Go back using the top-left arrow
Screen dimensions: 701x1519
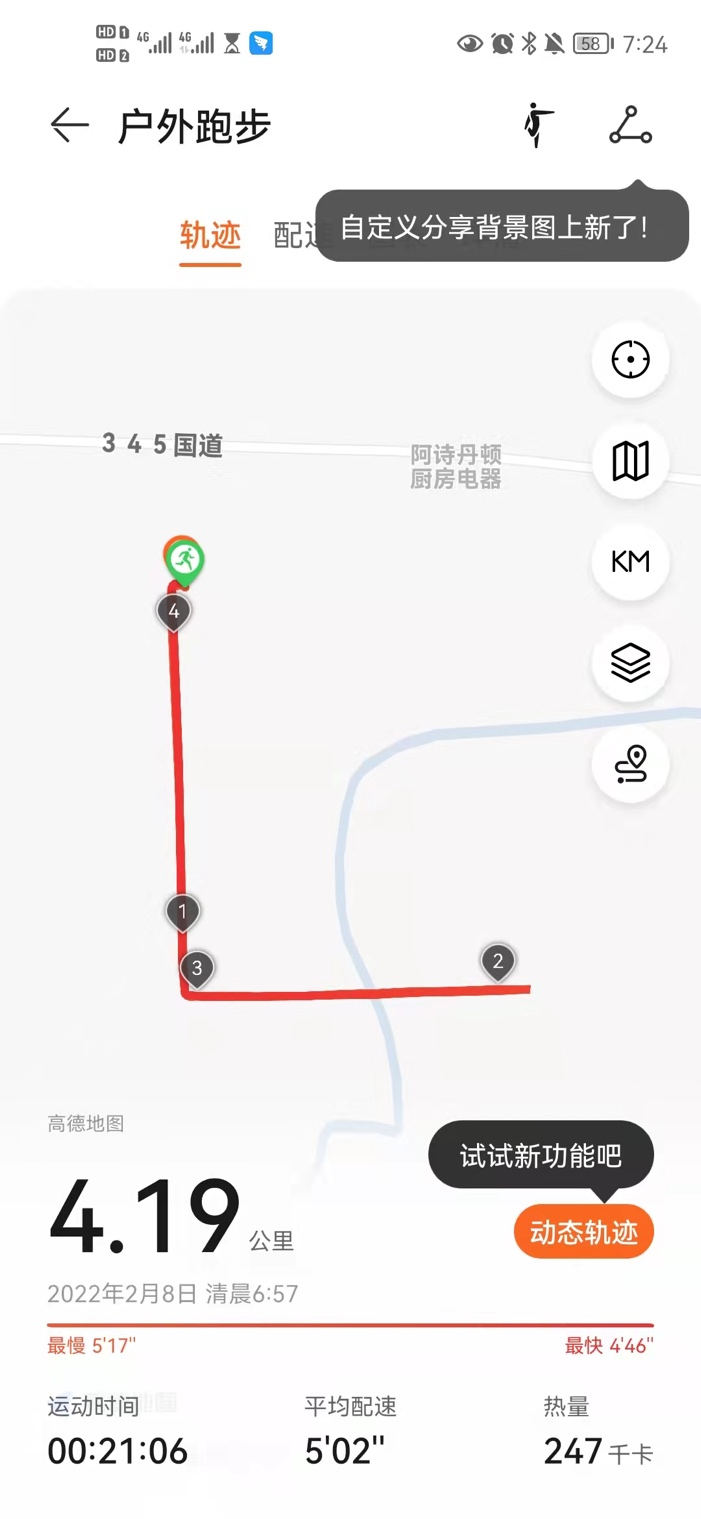[x=69, y=126]
